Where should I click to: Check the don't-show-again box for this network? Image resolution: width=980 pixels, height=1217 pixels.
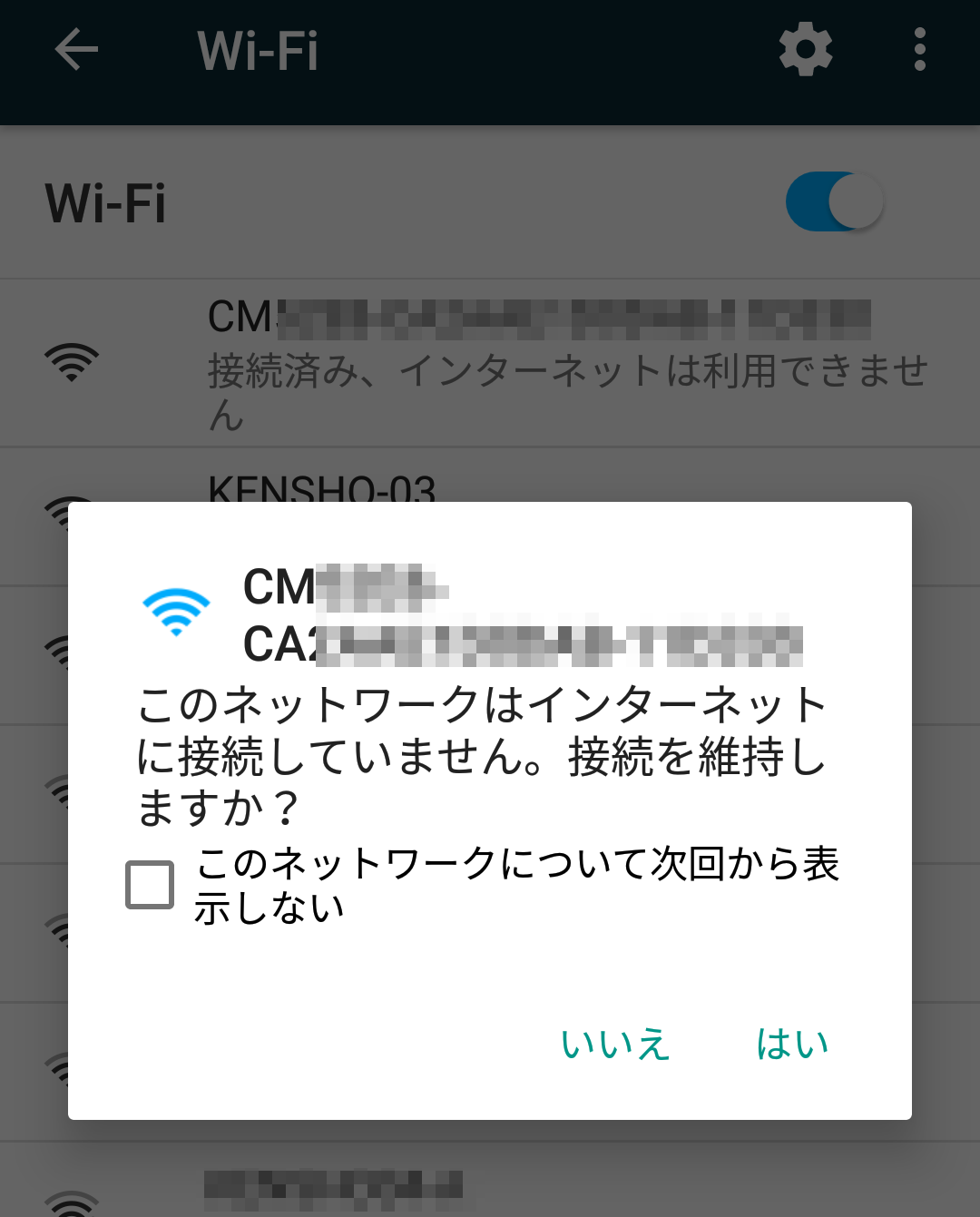click(150, 885)
